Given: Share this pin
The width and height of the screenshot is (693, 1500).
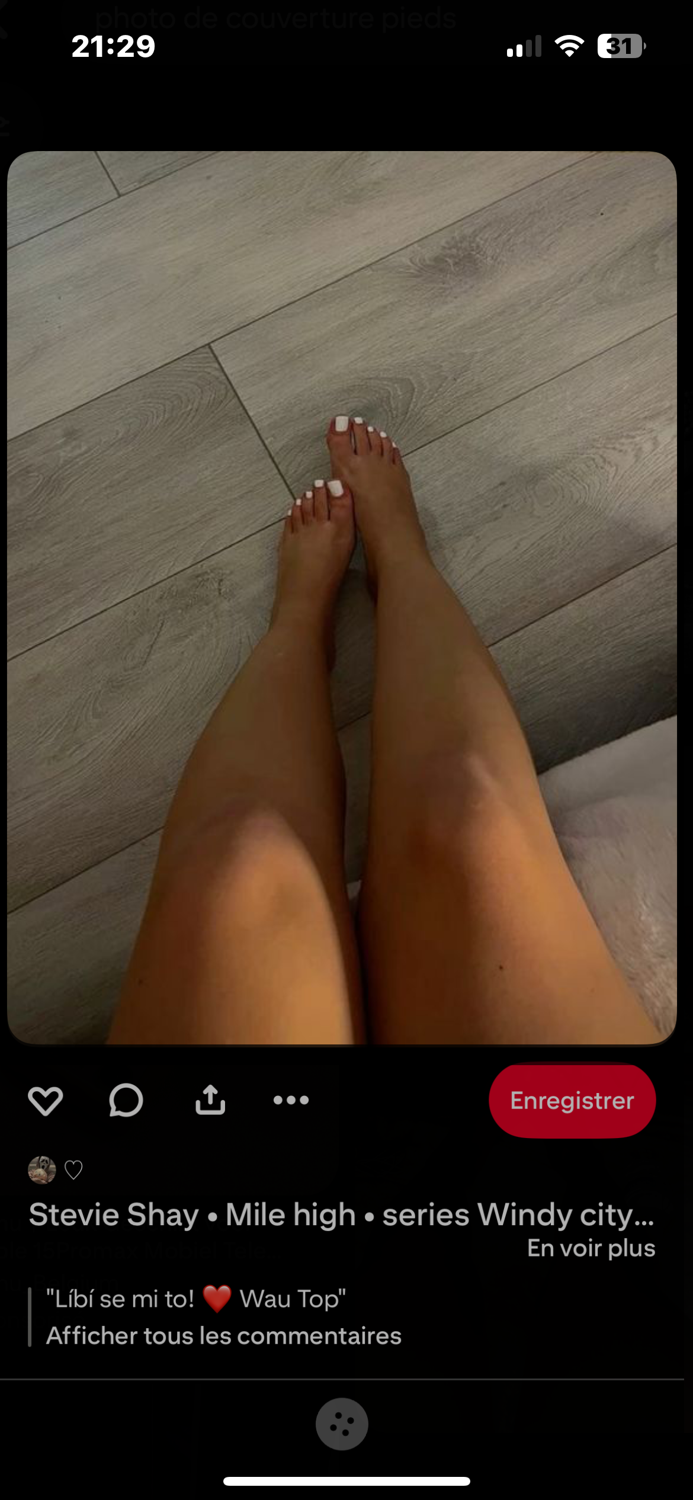Looking at the screenshot, I should click(x=210, y=1100).
